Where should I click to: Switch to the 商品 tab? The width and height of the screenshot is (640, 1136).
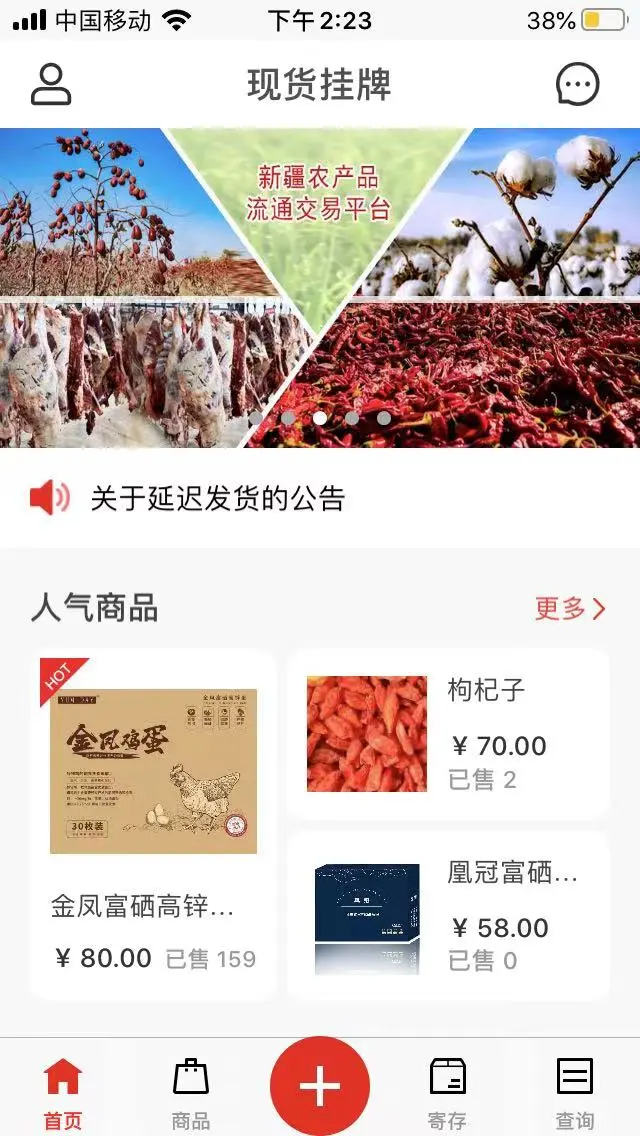pyautogui.click(x=191, y=1092)
